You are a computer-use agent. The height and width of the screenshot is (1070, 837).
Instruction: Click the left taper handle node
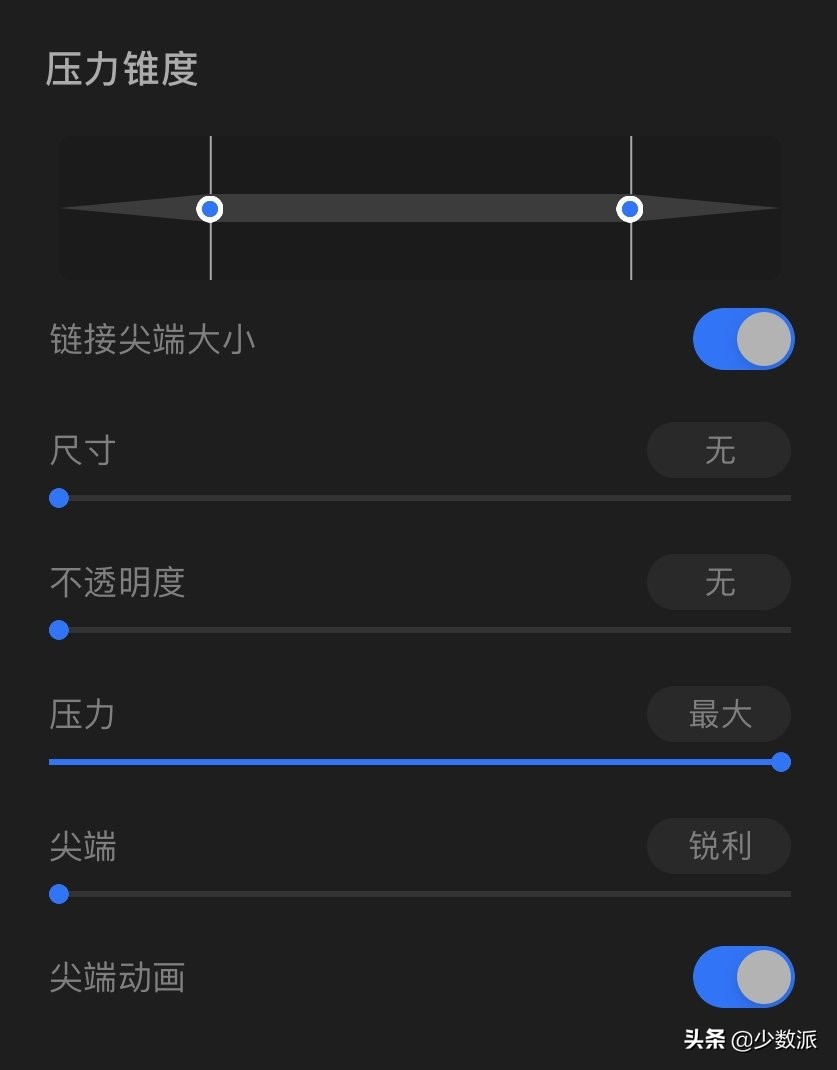(209, 208)
